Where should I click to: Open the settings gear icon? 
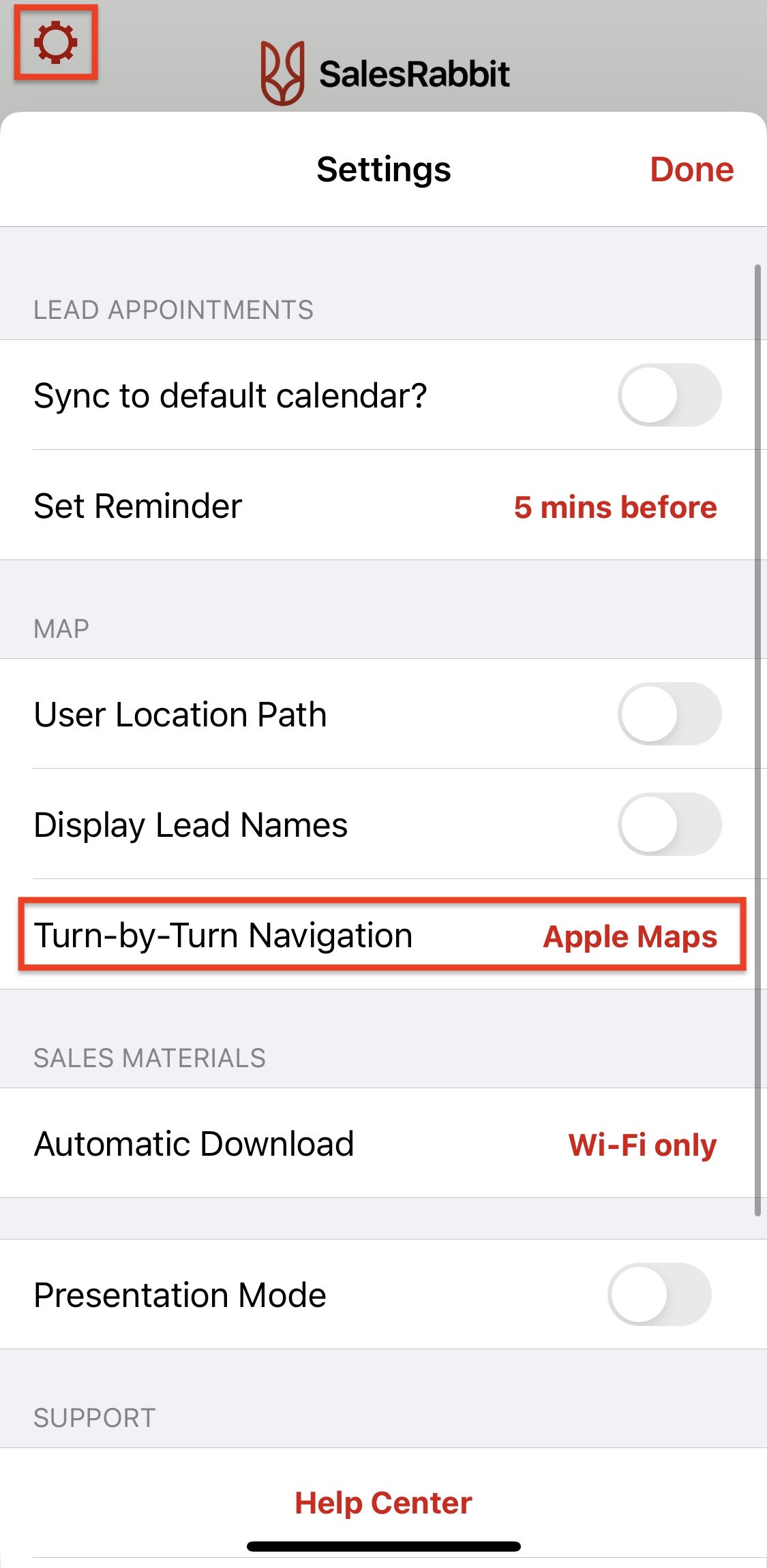pyautogui.click(x=55, y=43)
